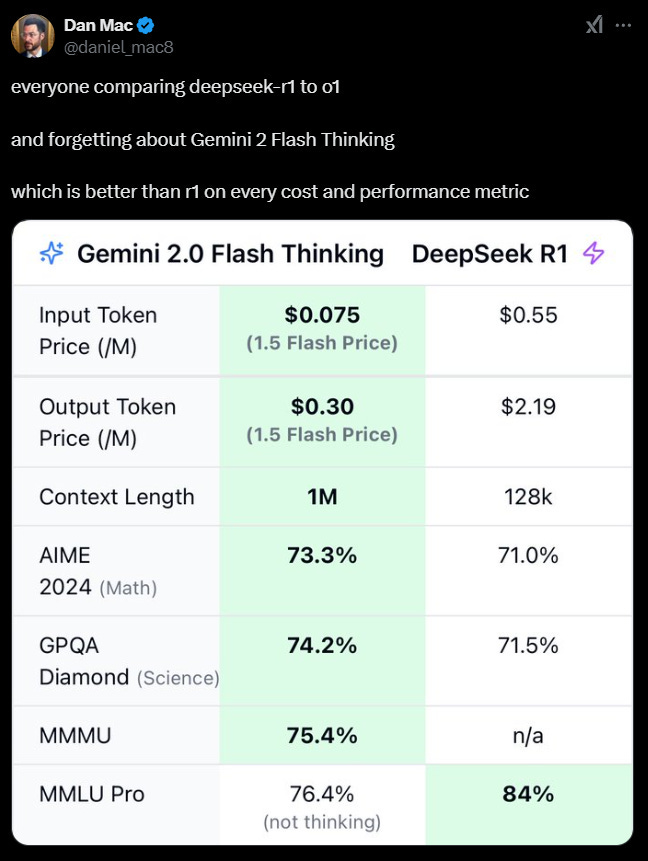648x861 pixels.
Task: Open the post's three-dot overflow menu
Action: tap(623, 25)
